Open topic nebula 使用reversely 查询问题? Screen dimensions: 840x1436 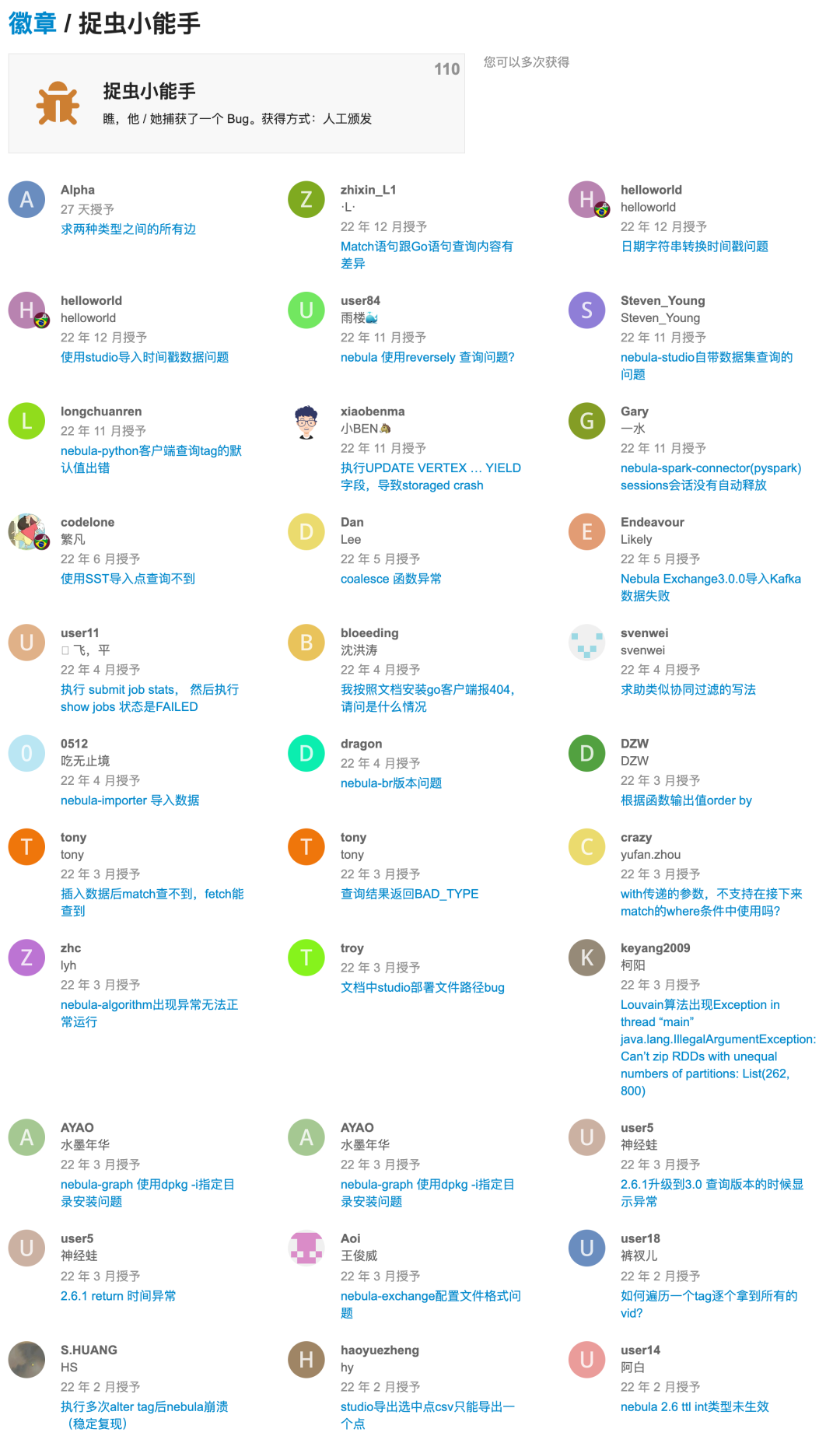coord(427,357)
